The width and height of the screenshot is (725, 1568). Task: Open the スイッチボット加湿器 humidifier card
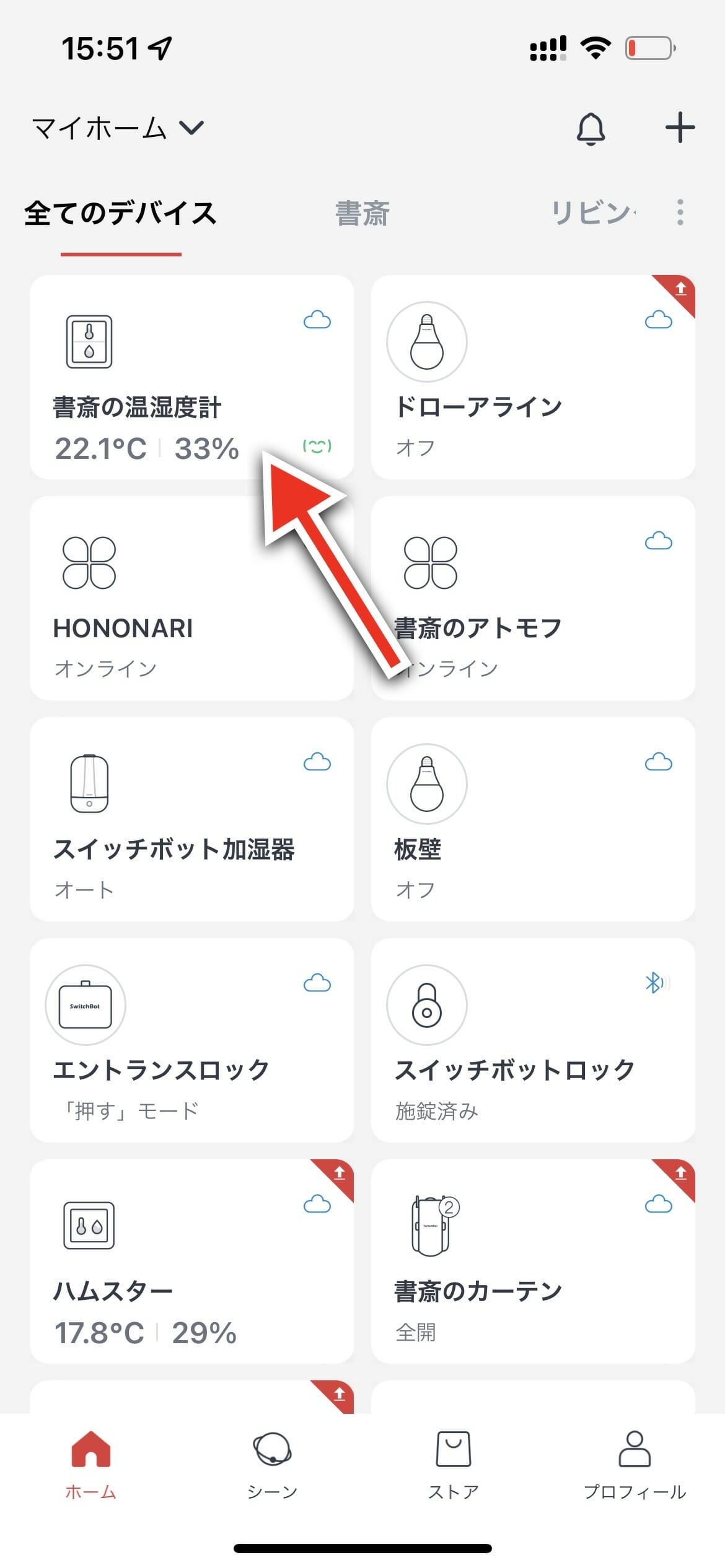pos(191,819)
